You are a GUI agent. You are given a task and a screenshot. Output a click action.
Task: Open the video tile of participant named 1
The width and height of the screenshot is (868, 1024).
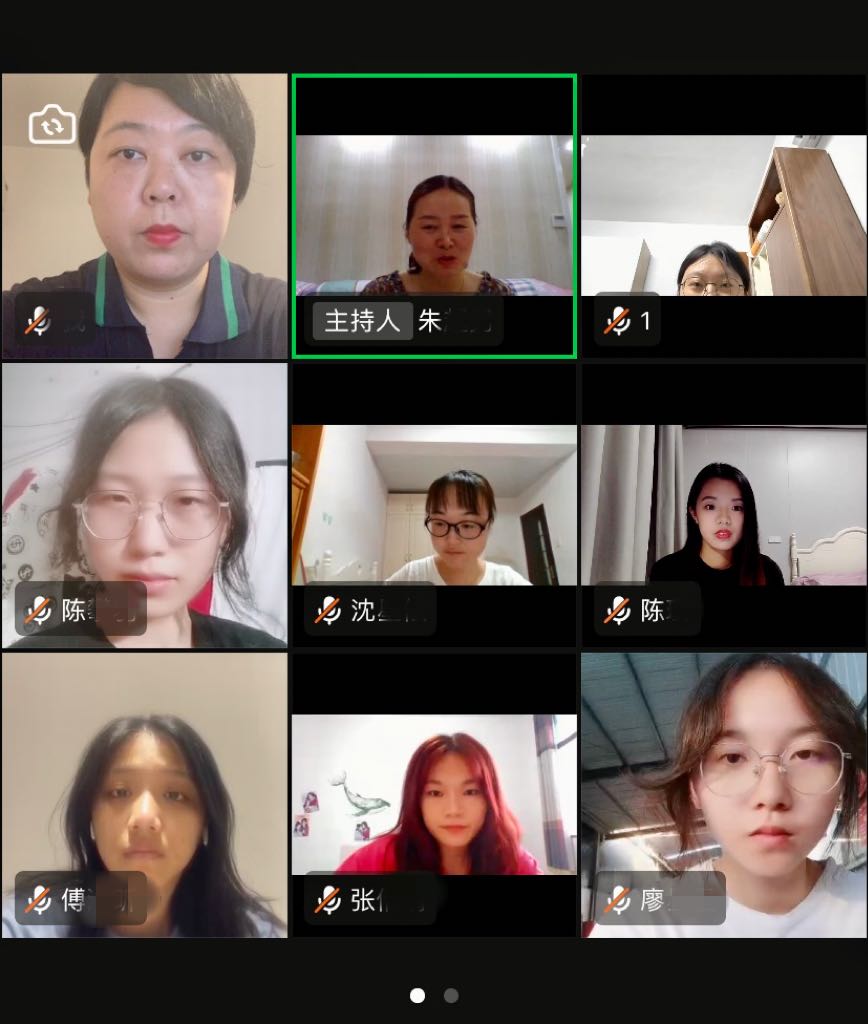(724, 215)
